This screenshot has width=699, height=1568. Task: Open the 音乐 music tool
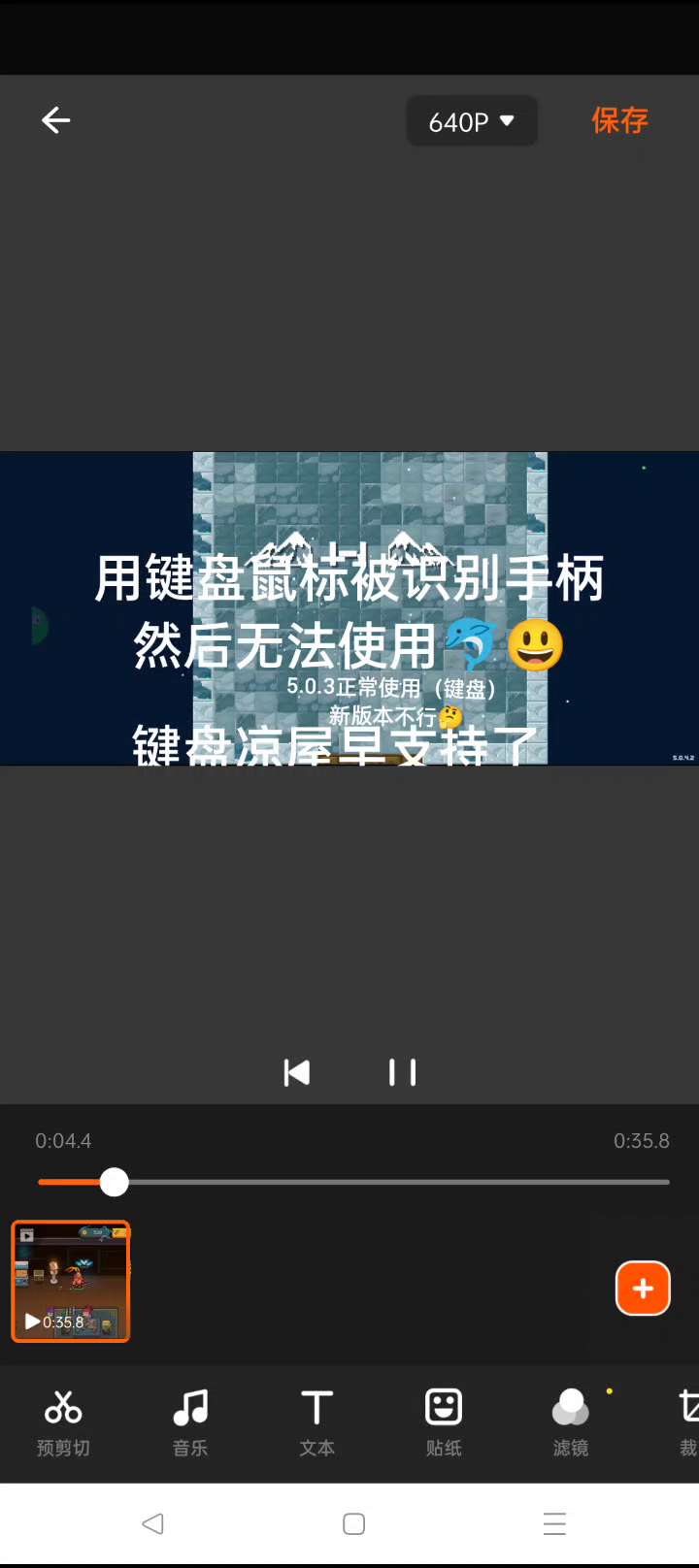coord(190,1421)
